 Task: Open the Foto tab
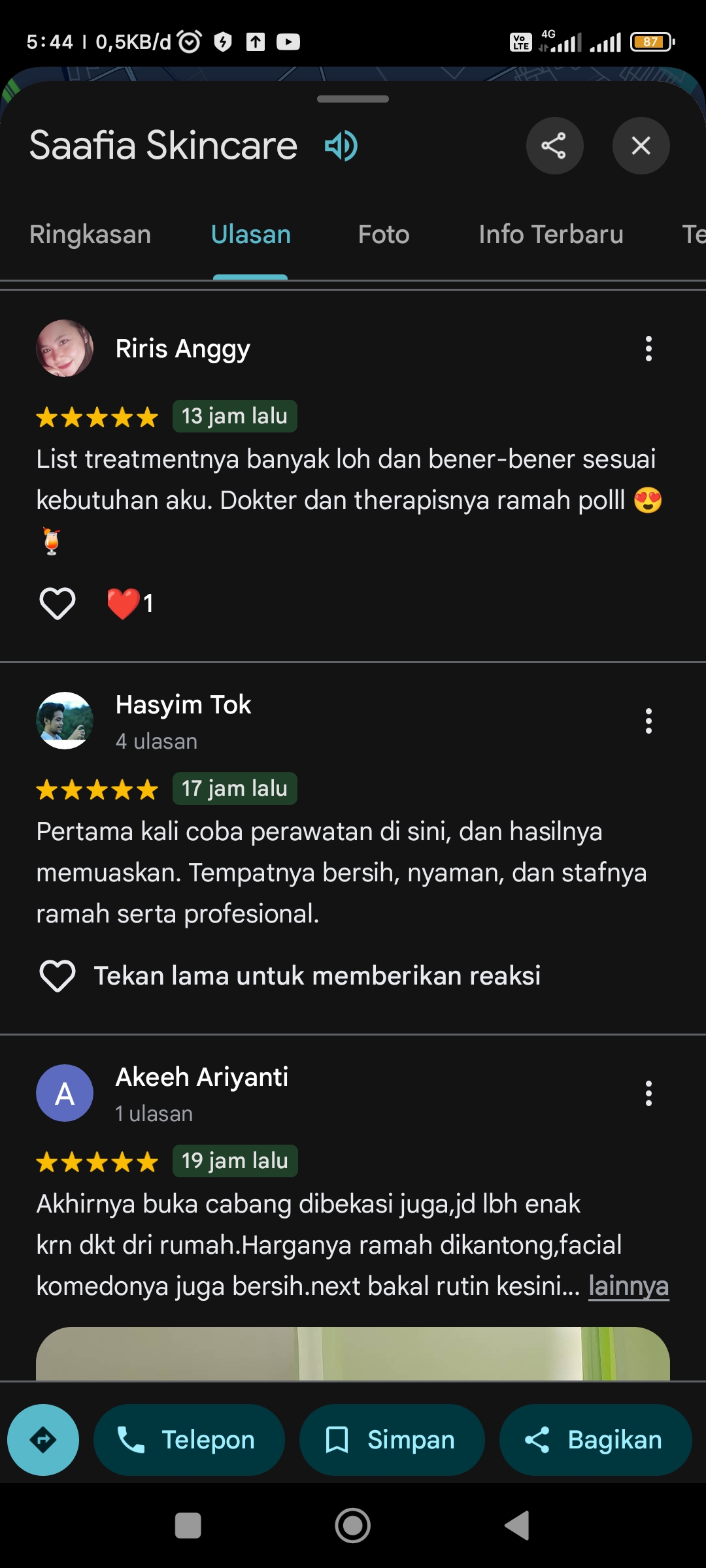click(x=384, y=234)
